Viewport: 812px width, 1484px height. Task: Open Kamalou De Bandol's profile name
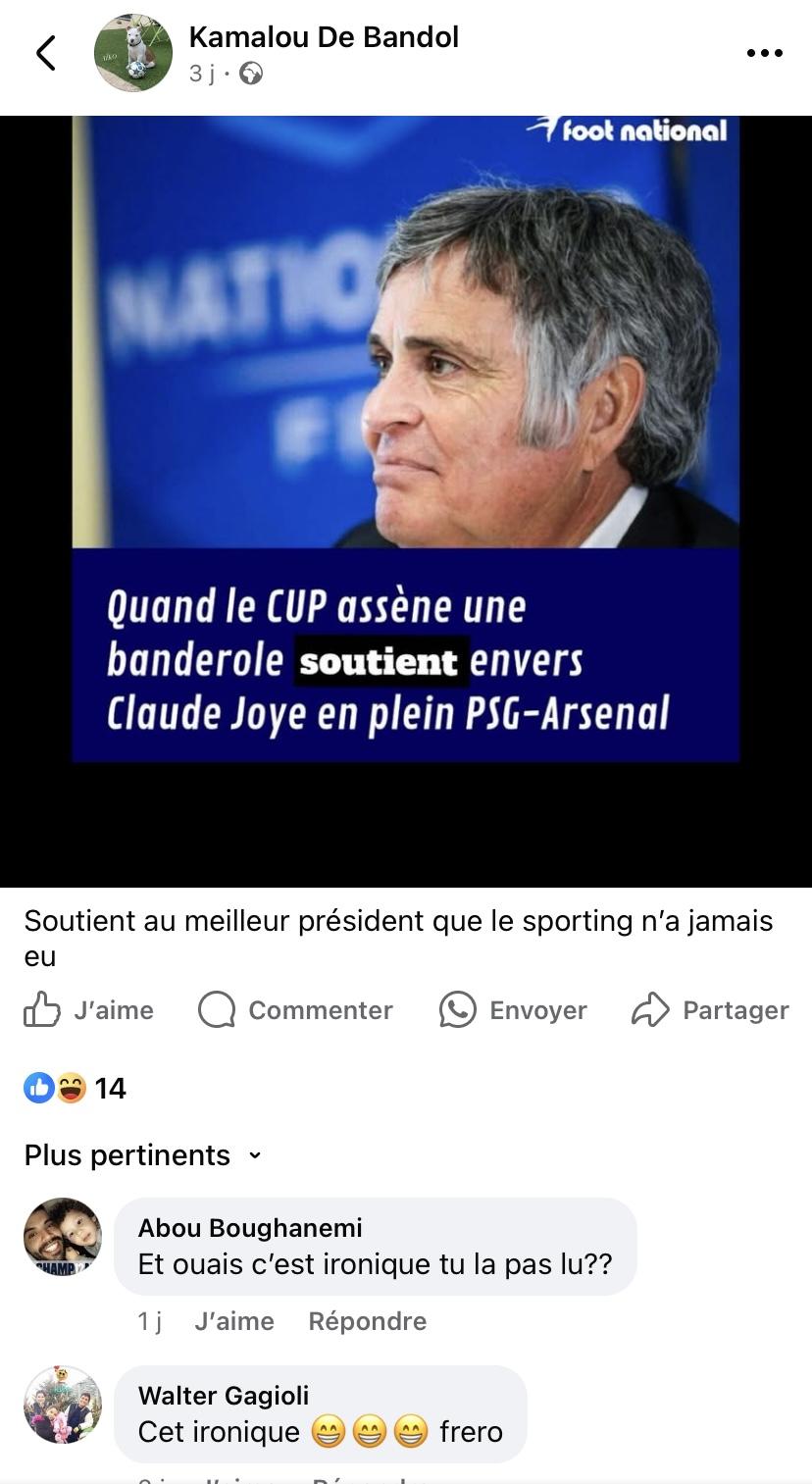[x=324, y=37]
